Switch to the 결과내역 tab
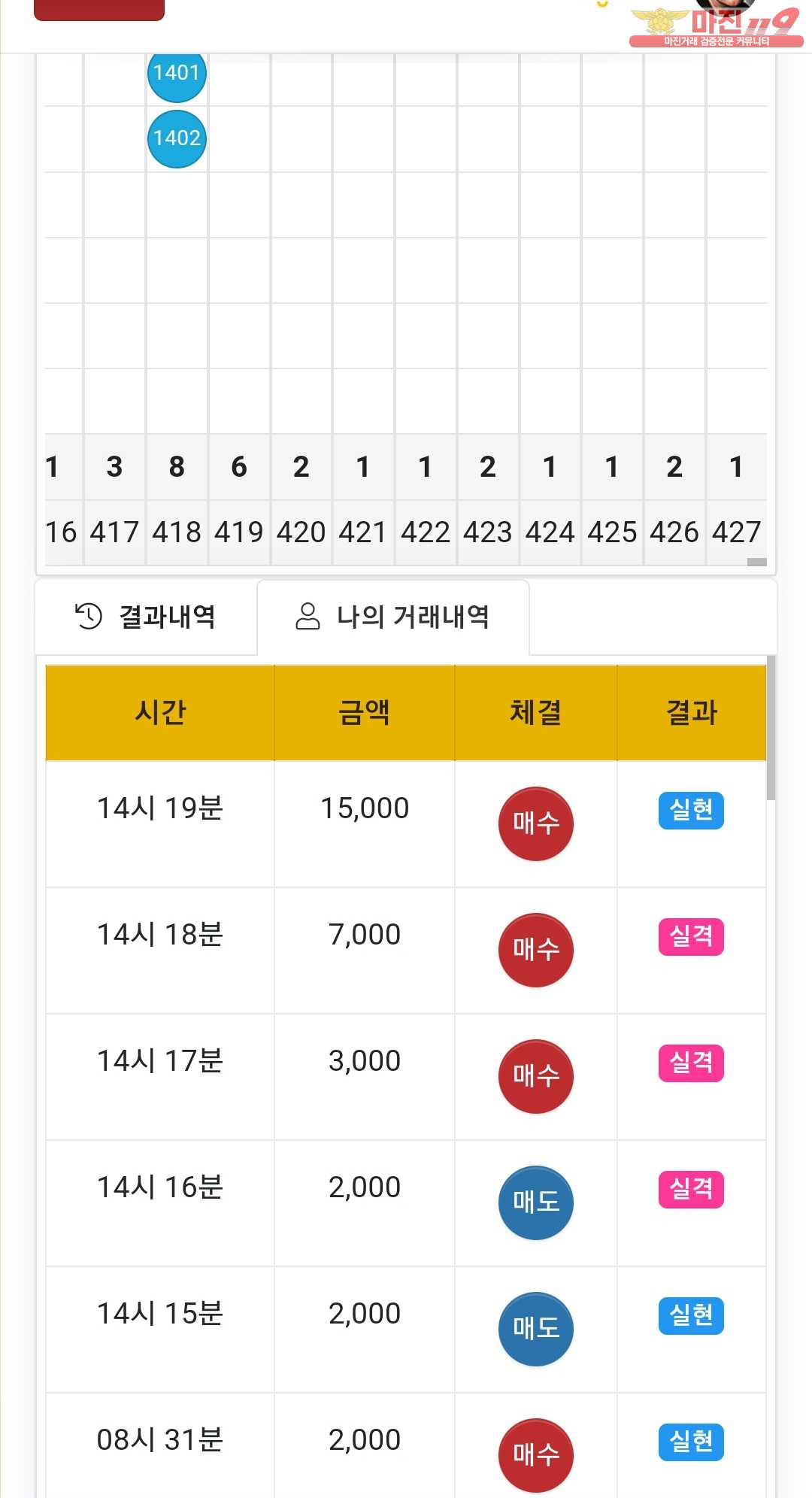The width and height of the screenshot is (812, 1498). 146,617
